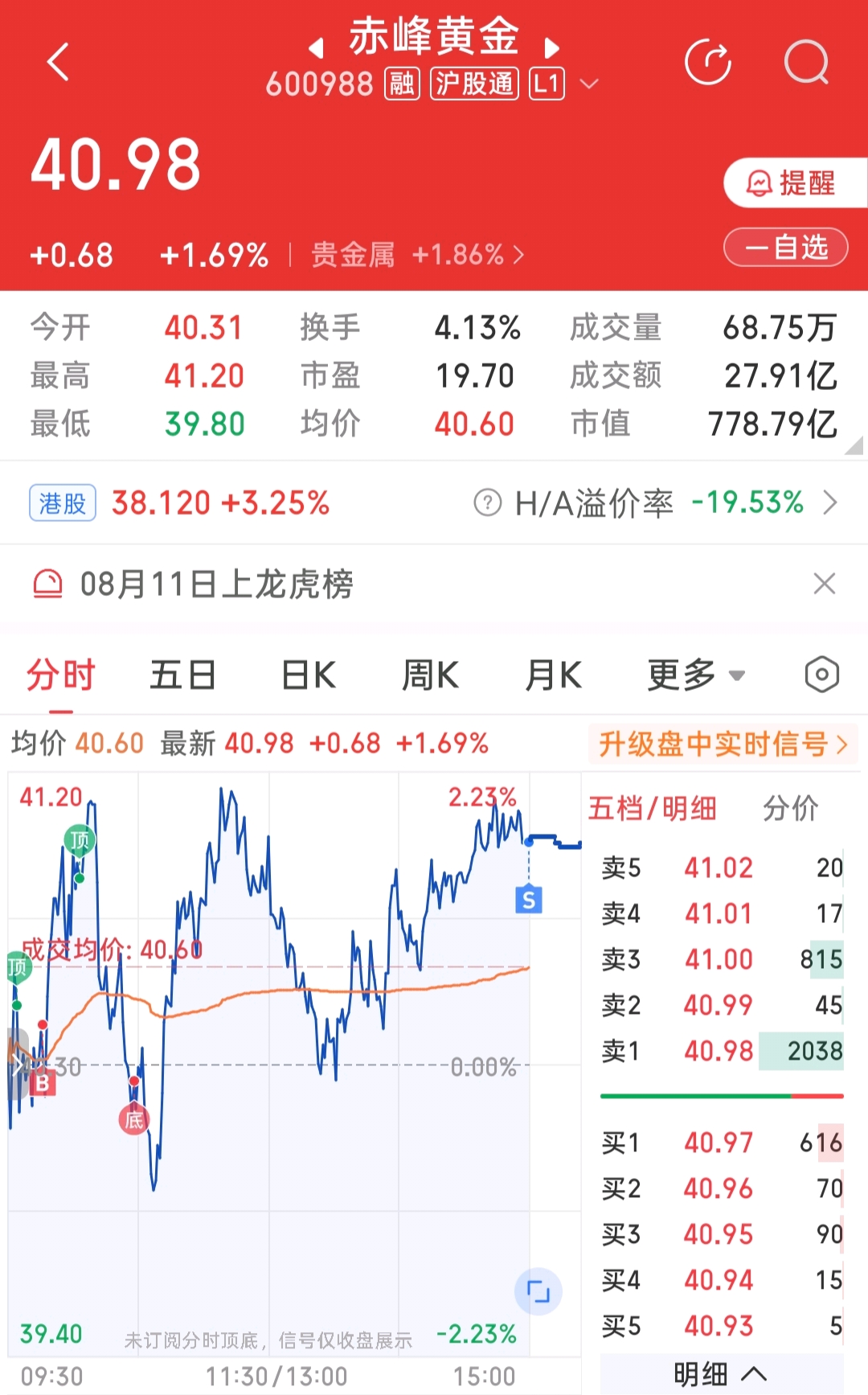Open chart settings hexagon icon
The height and width of the screenshot is (1395, 868).
(x=821, y=675)
